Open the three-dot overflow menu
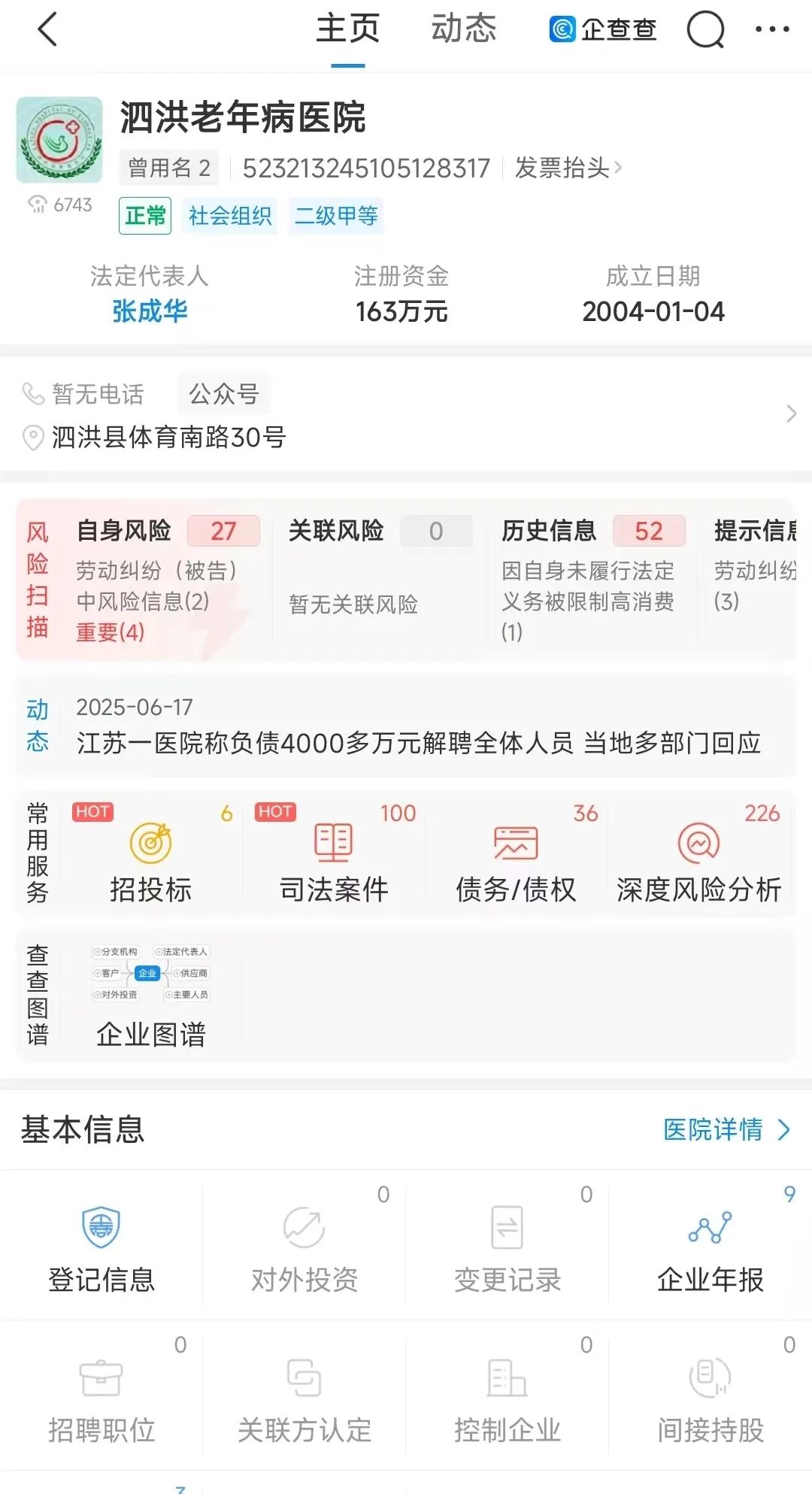The image size is (812, 1494). [771, 30]
